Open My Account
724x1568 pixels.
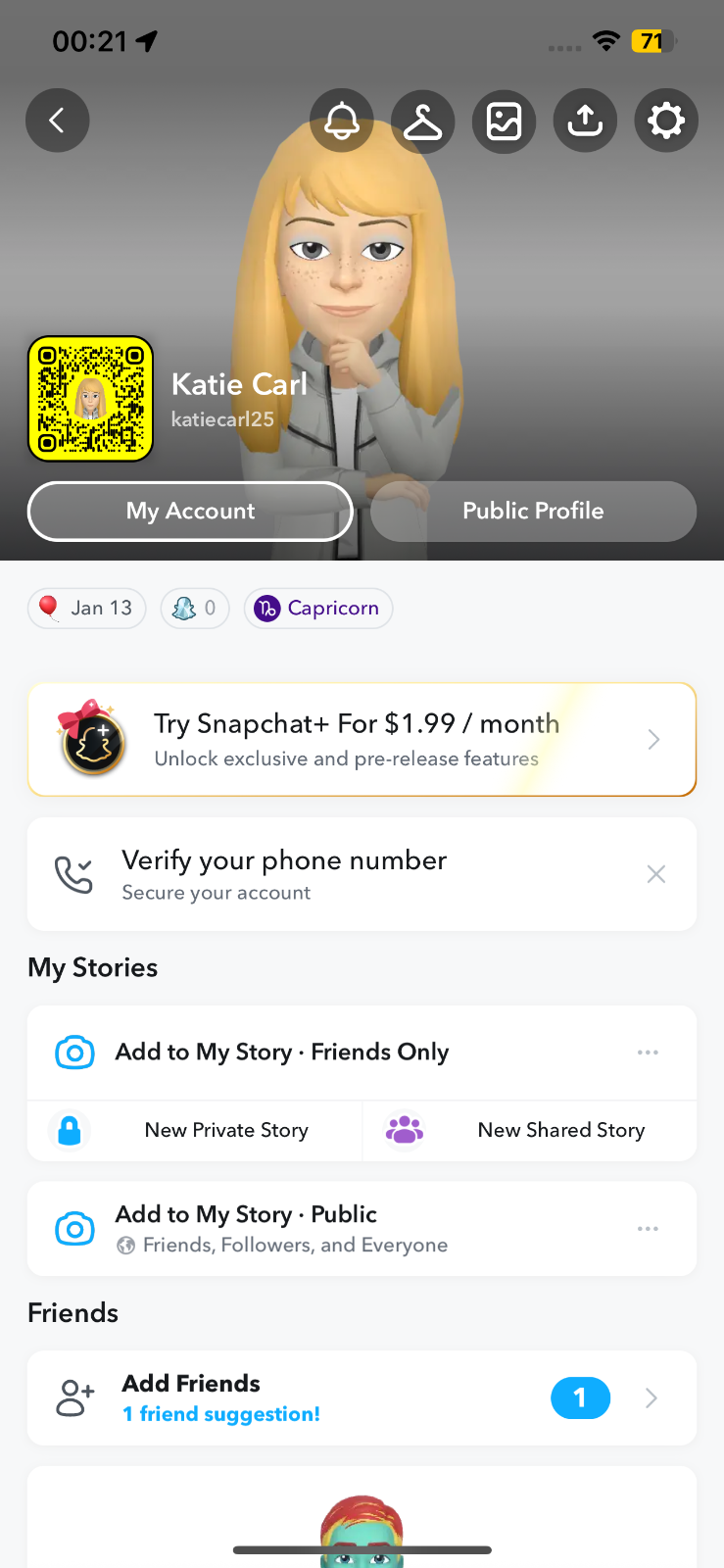190,511
